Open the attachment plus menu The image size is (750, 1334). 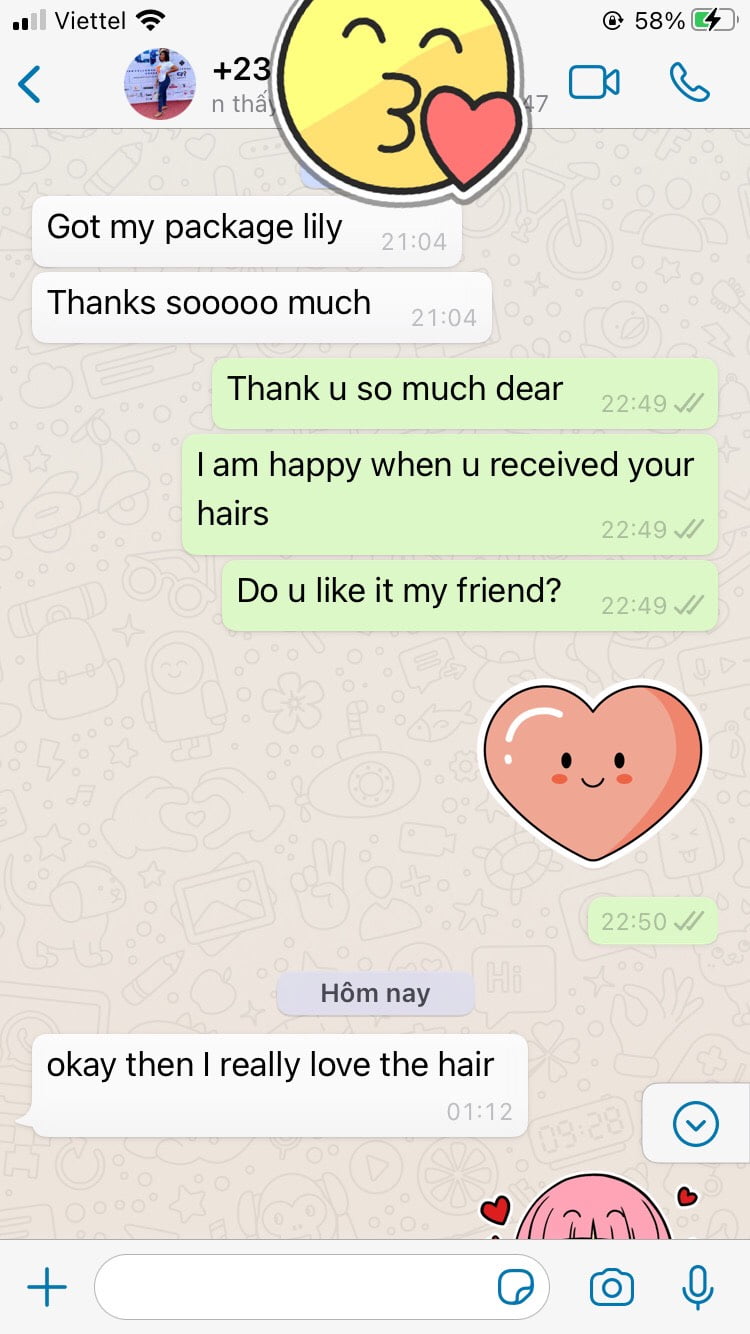(46, 1287)
